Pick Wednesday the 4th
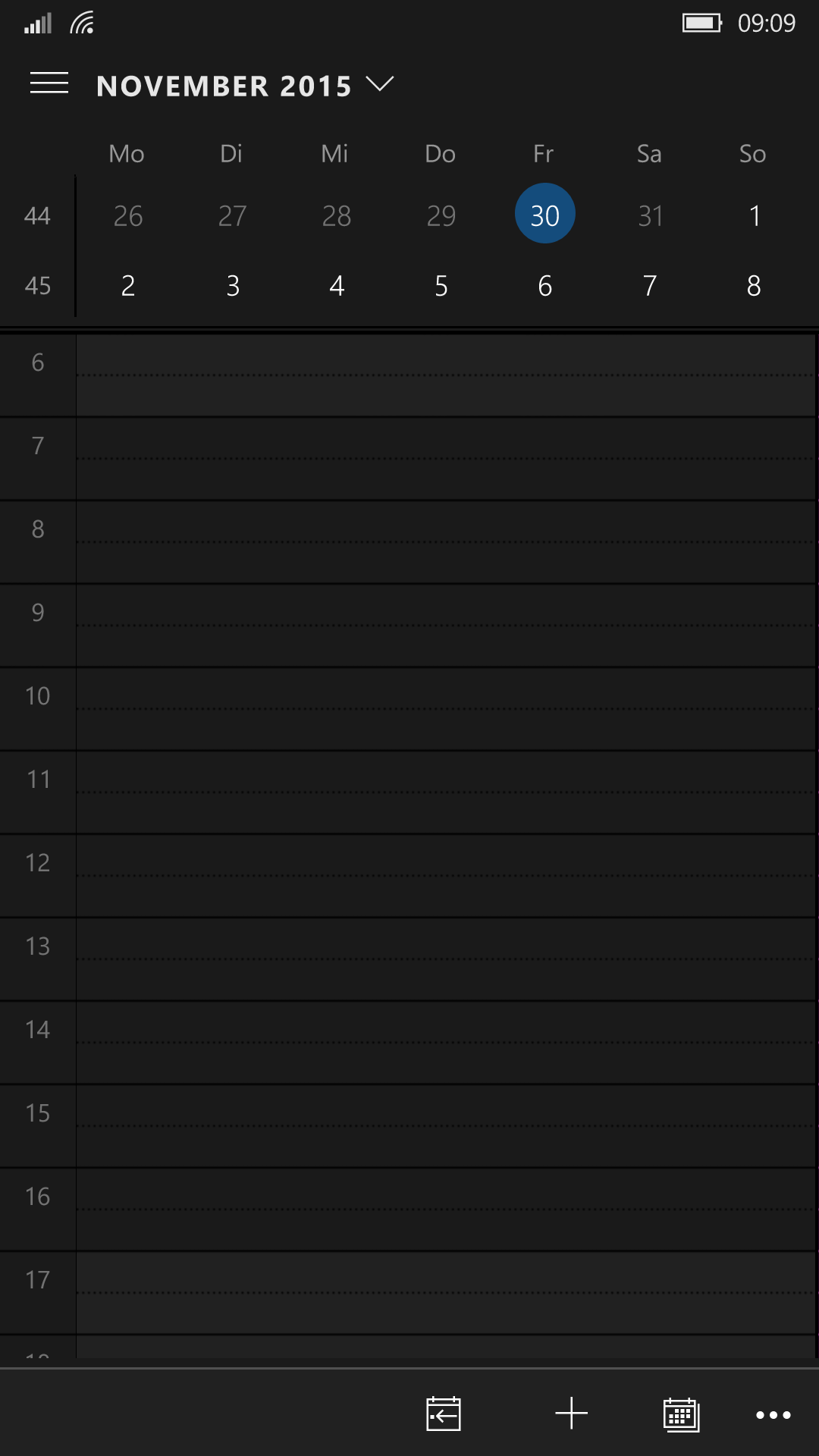Viewport: 819px width, 1456px height. point(337,286)
